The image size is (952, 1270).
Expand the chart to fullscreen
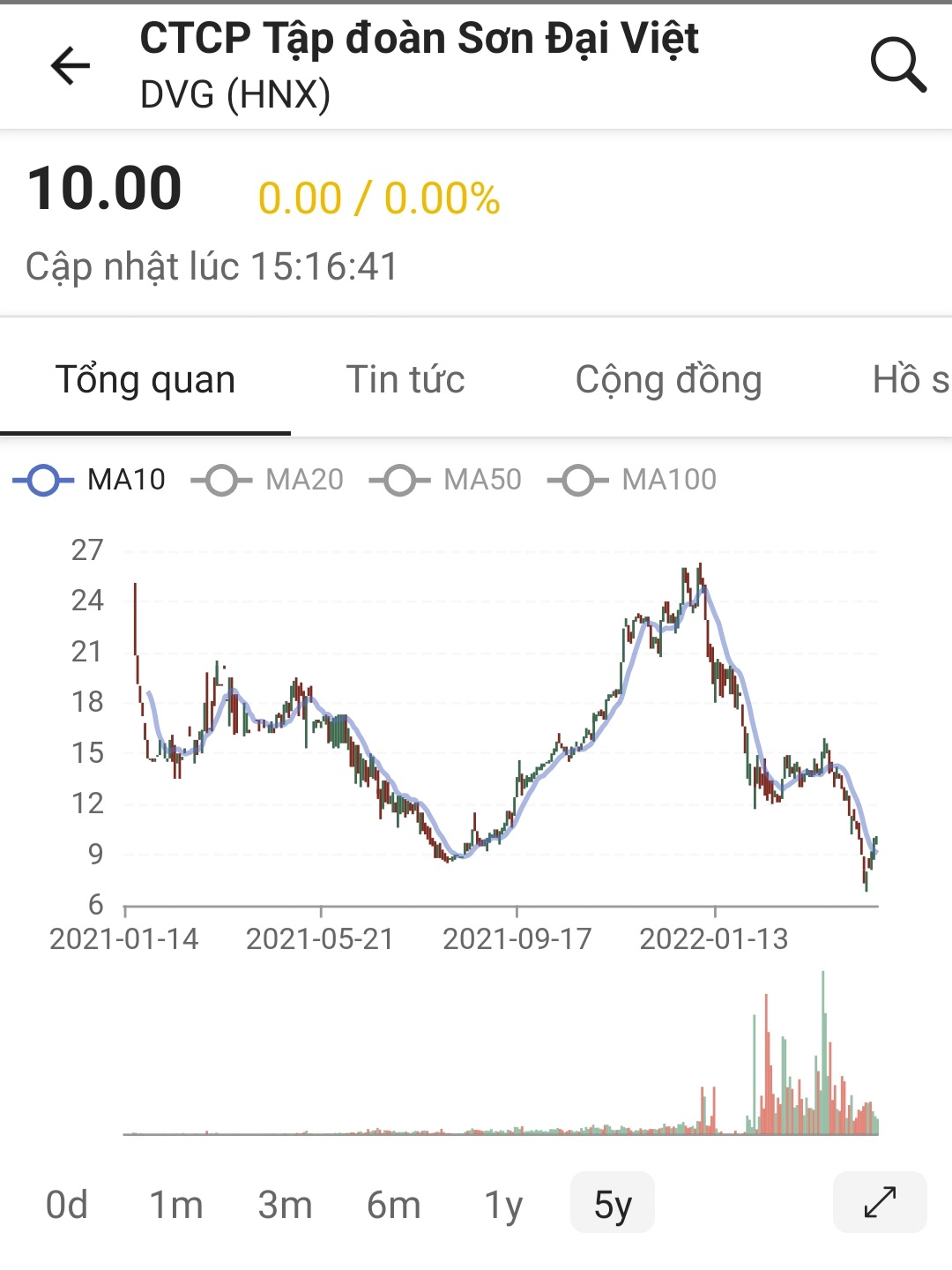pos(880,1202)
